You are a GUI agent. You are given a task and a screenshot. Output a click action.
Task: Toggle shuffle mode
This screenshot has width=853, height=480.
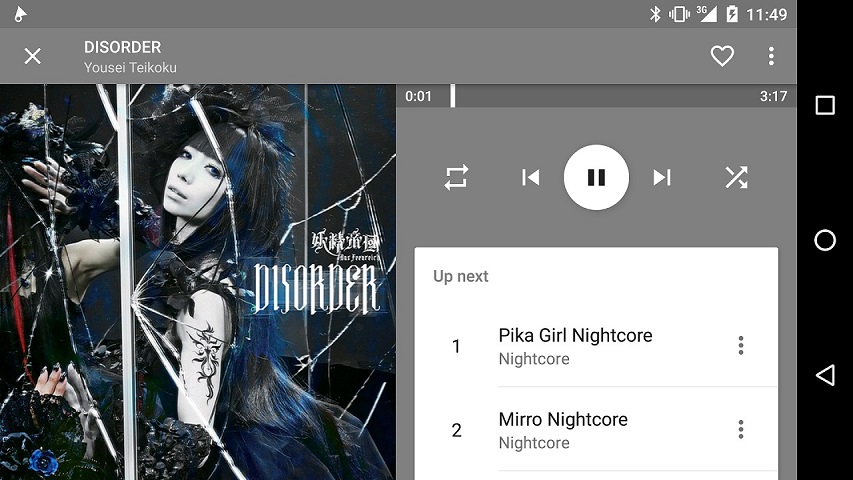736,177
